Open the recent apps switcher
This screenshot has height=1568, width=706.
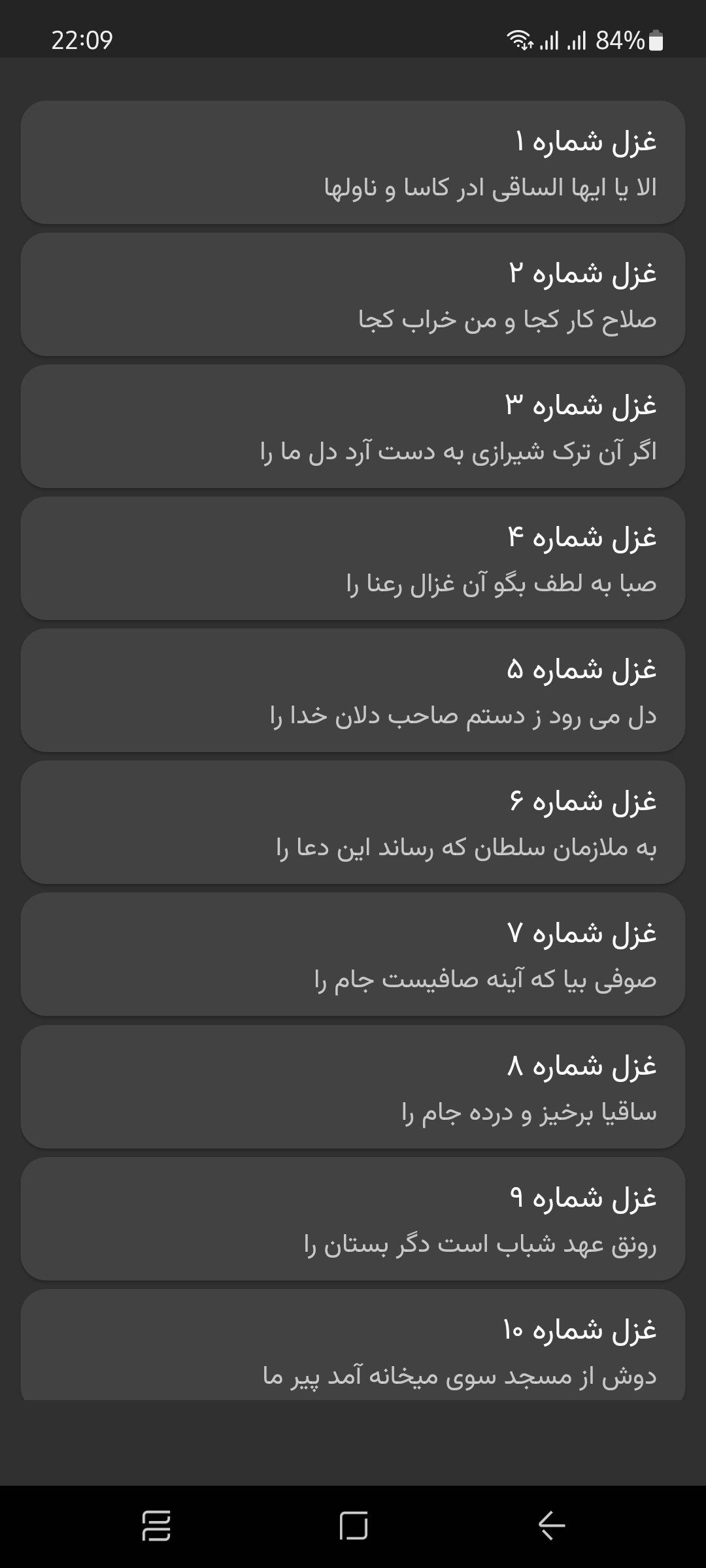(x=156, y=1526)
